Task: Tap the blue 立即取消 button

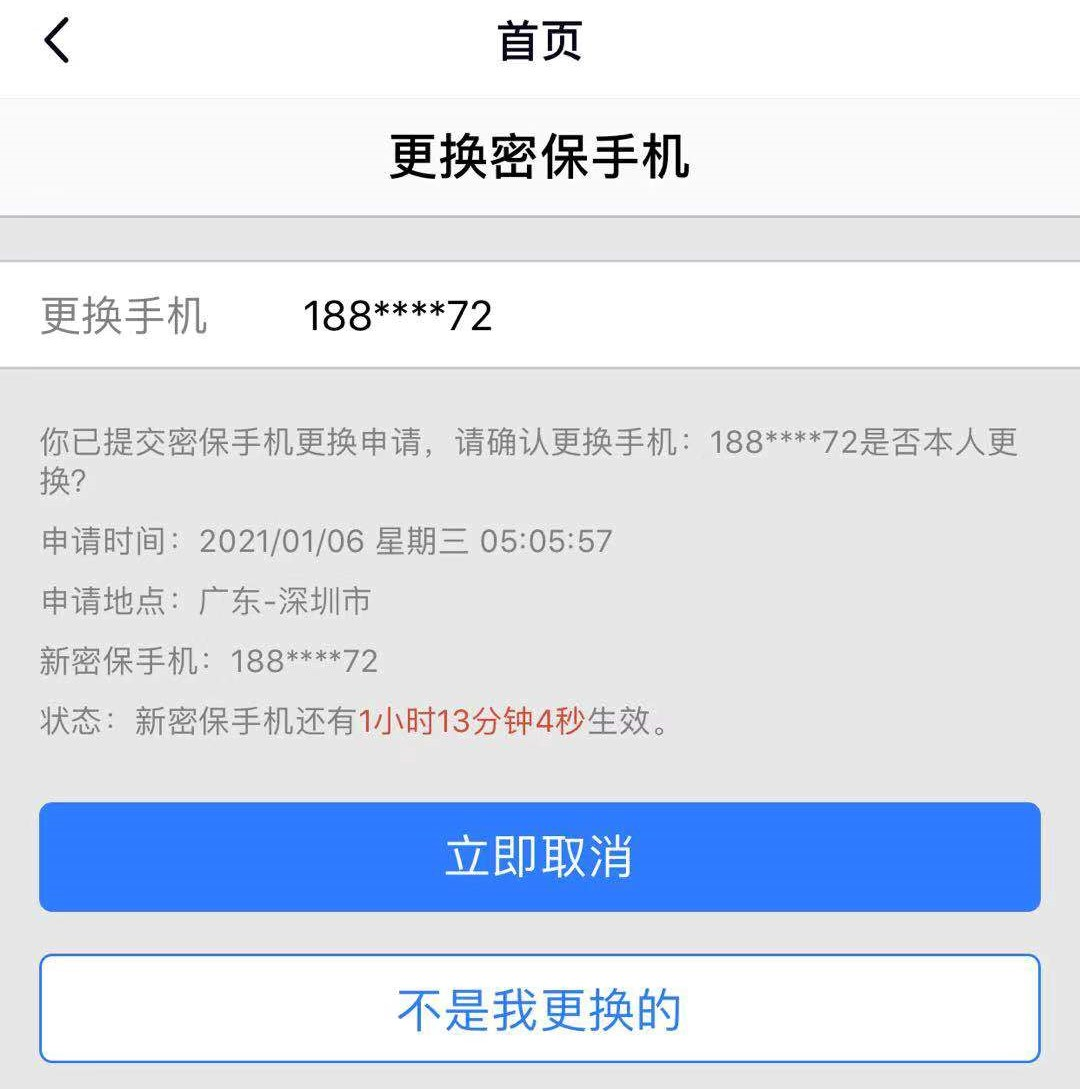Action: pos(540,857)
